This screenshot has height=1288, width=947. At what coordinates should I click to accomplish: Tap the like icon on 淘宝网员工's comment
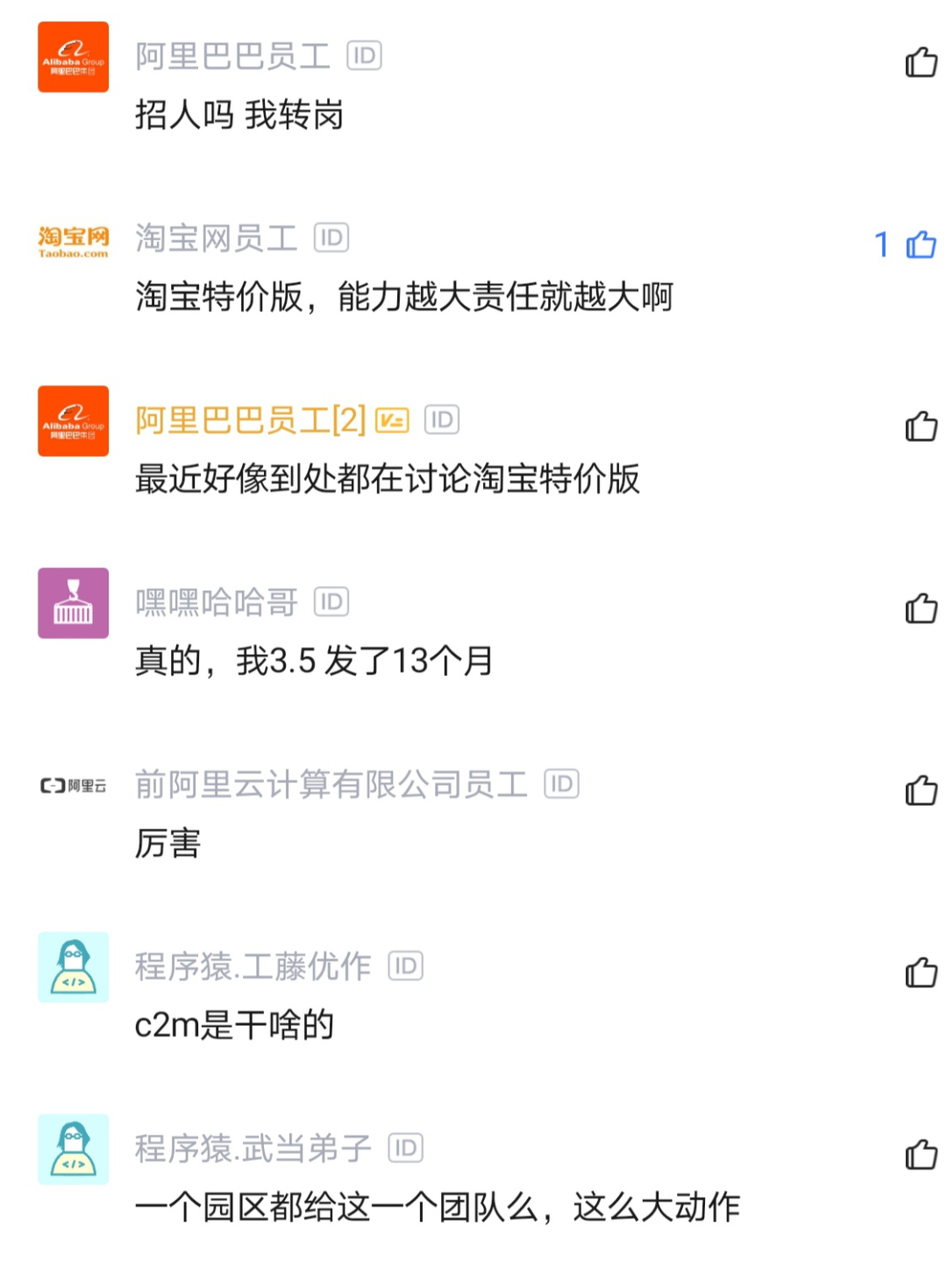click(x=921, y=245)
